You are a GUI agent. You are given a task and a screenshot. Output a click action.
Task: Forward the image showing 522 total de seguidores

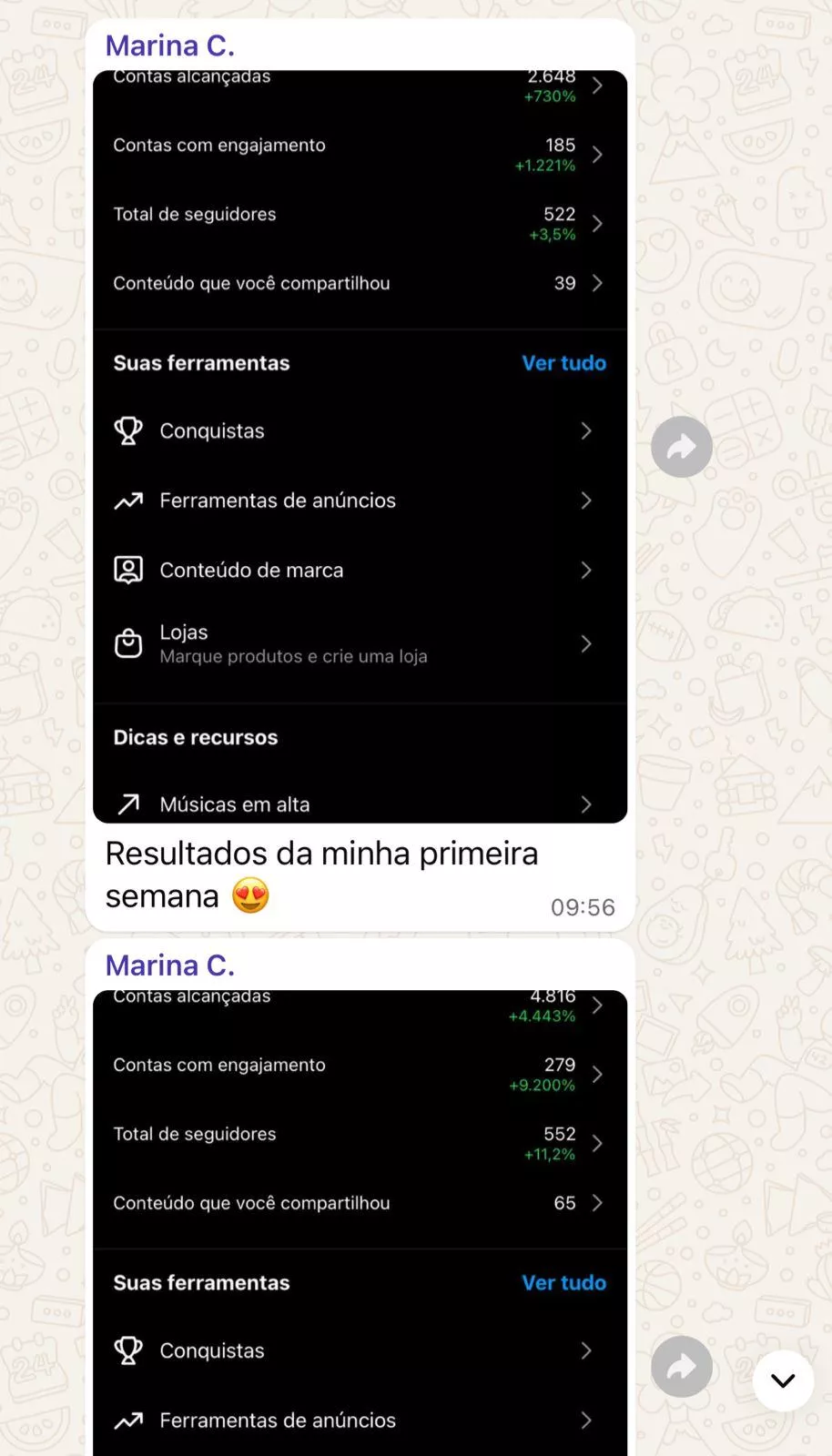pos(681,447)
